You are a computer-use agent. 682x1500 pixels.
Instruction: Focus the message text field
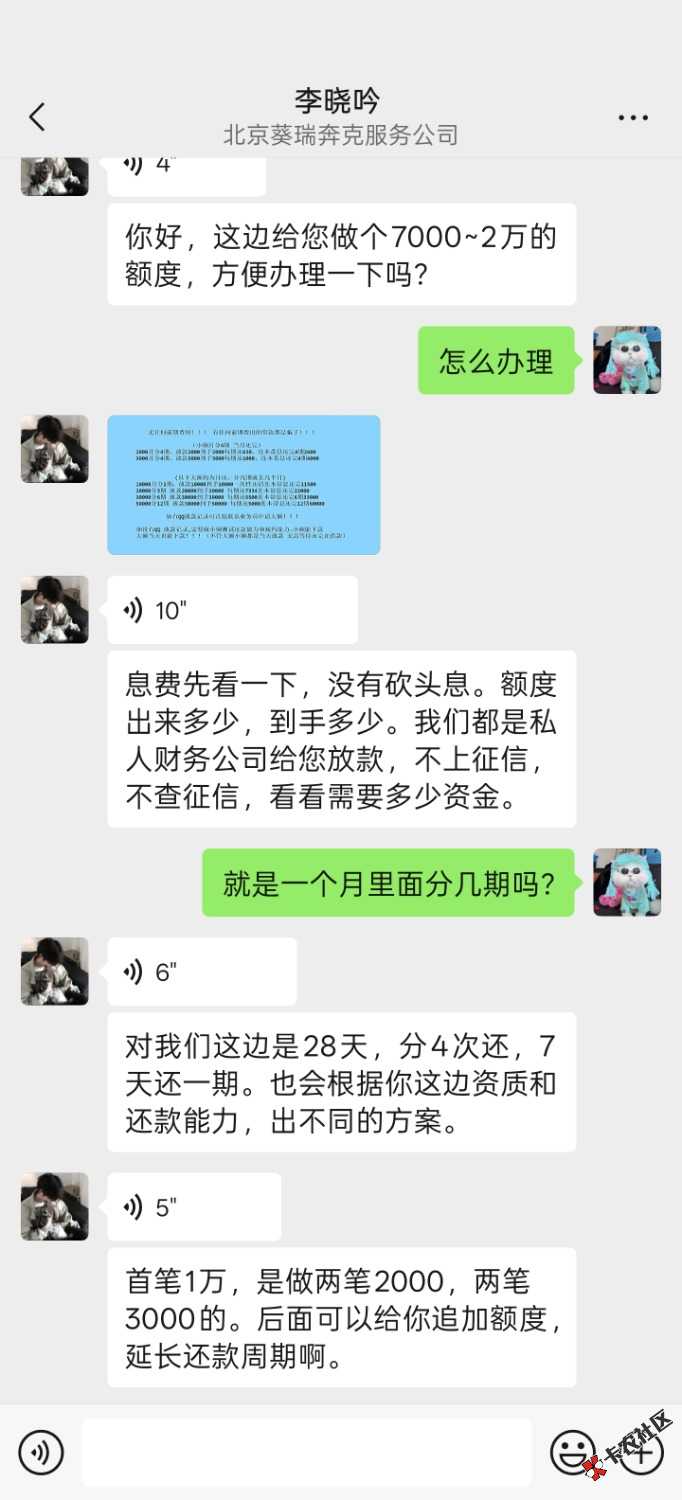coord(306,1452)
